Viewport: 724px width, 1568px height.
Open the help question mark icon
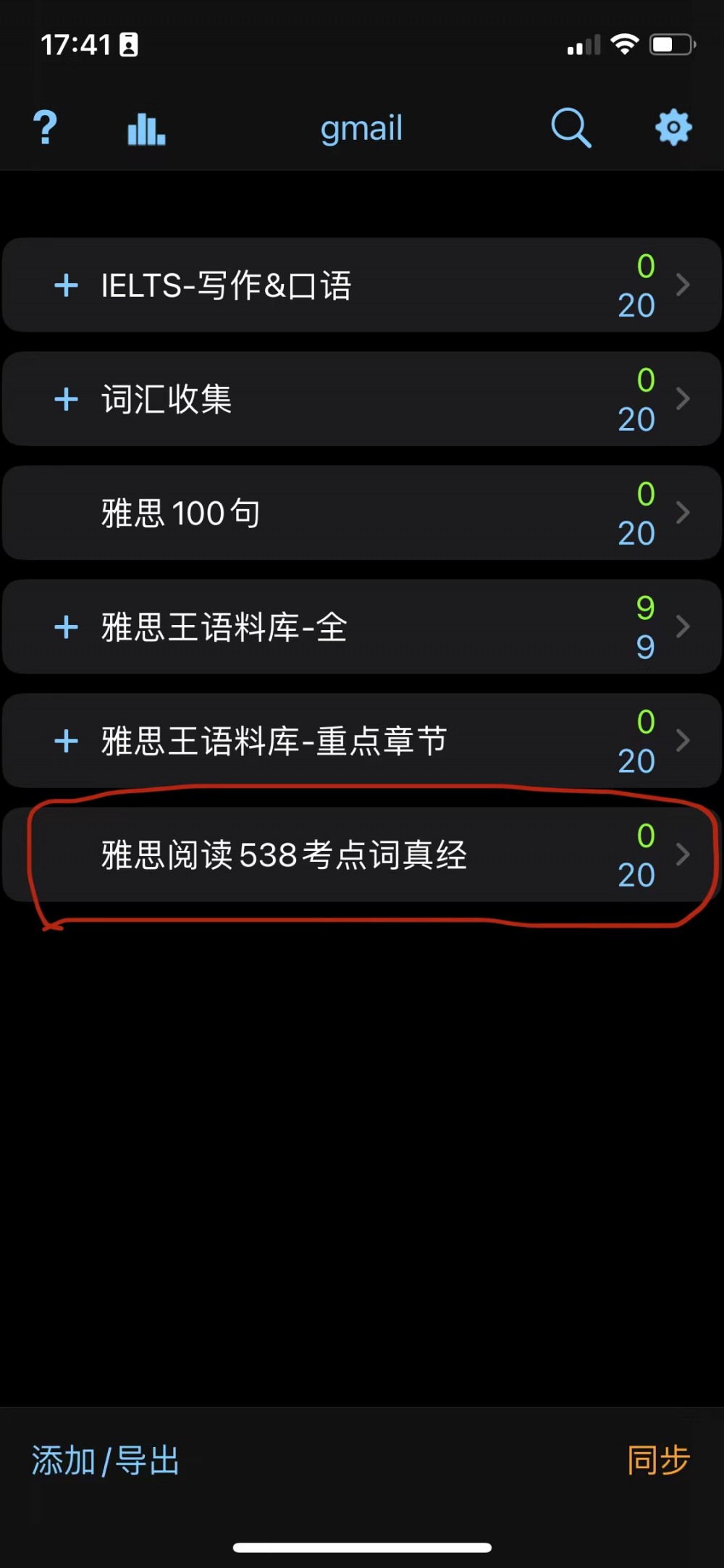[45, 127]
